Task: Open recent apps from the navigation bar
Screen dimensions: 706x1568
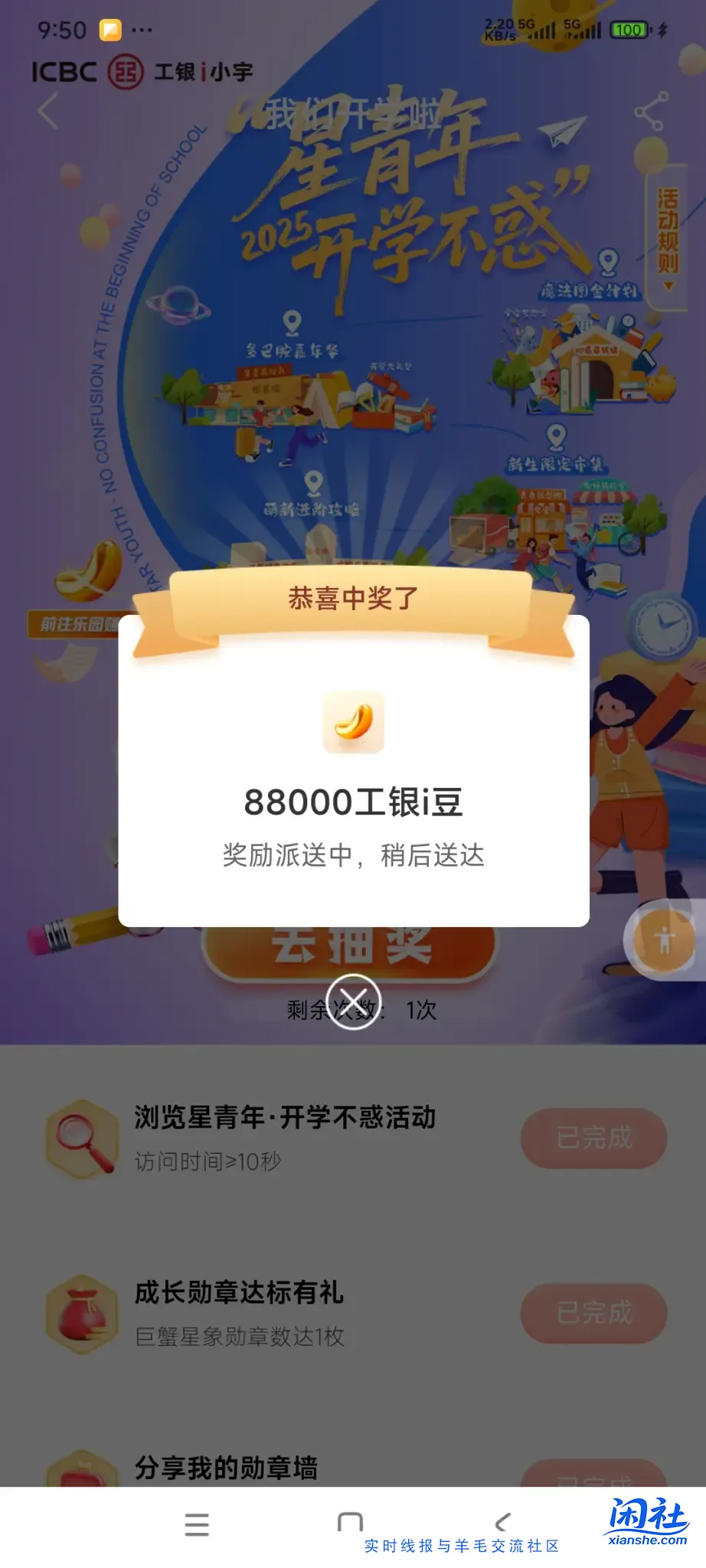Action: click(x=197, y=1524)
